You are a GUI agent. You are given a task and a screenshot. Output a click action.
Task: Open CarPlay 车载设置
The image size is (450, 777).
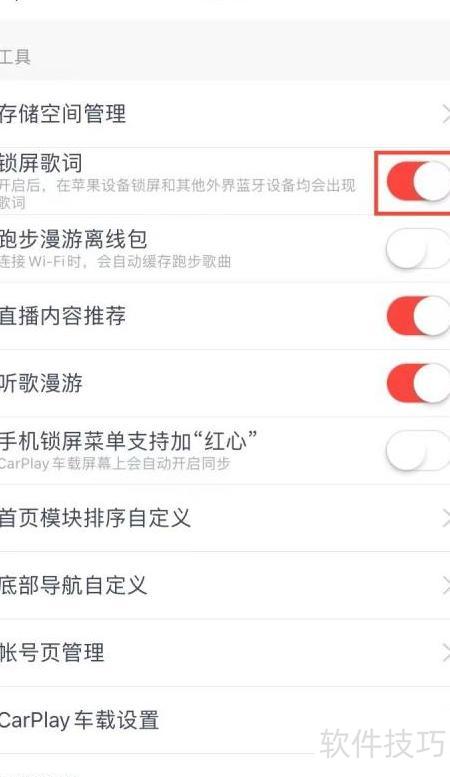click(x=225, y=720)
